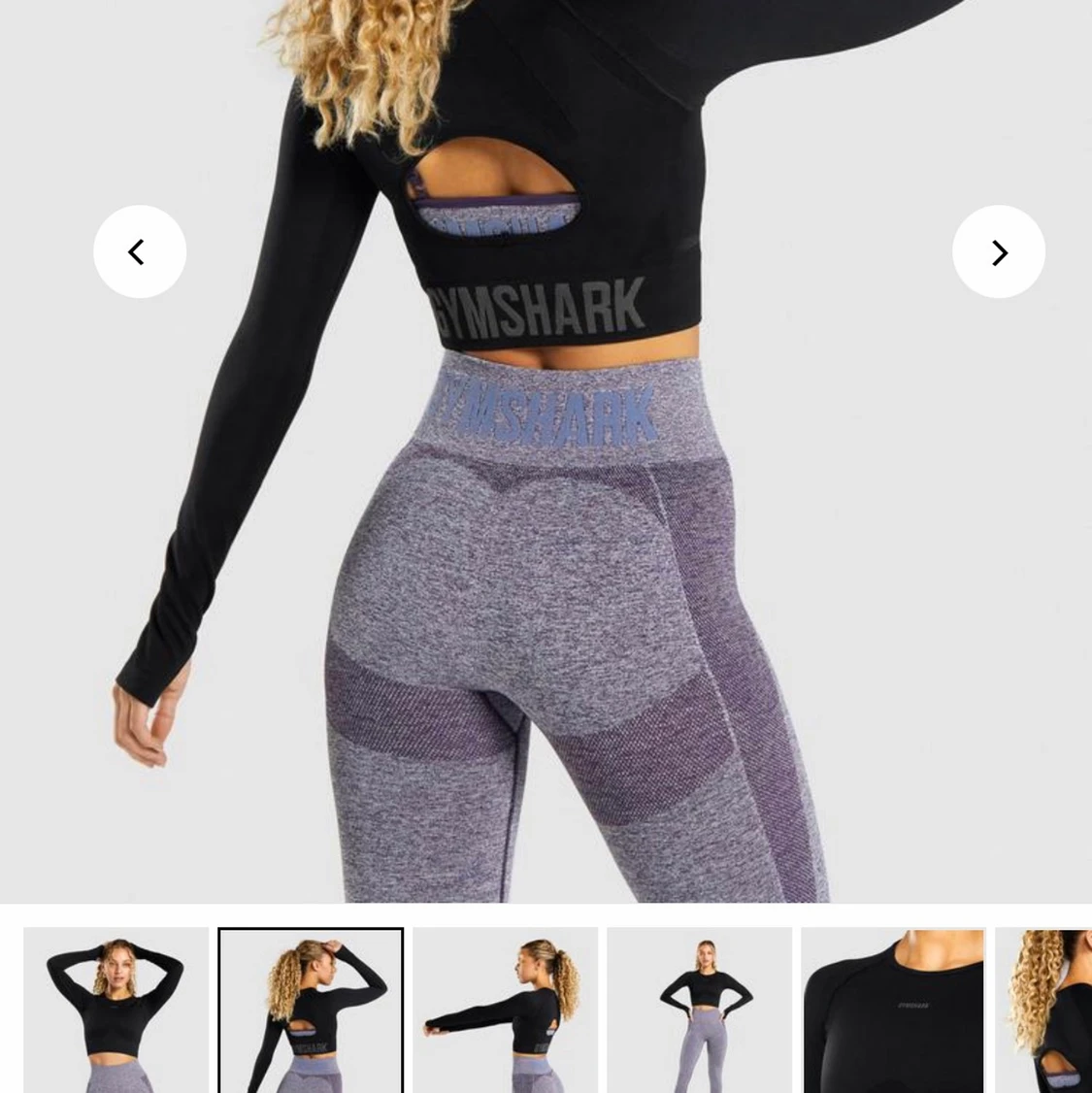Select the forward-arrow navigation circle
This screenshot has width=1092, height=1093.
999,251
